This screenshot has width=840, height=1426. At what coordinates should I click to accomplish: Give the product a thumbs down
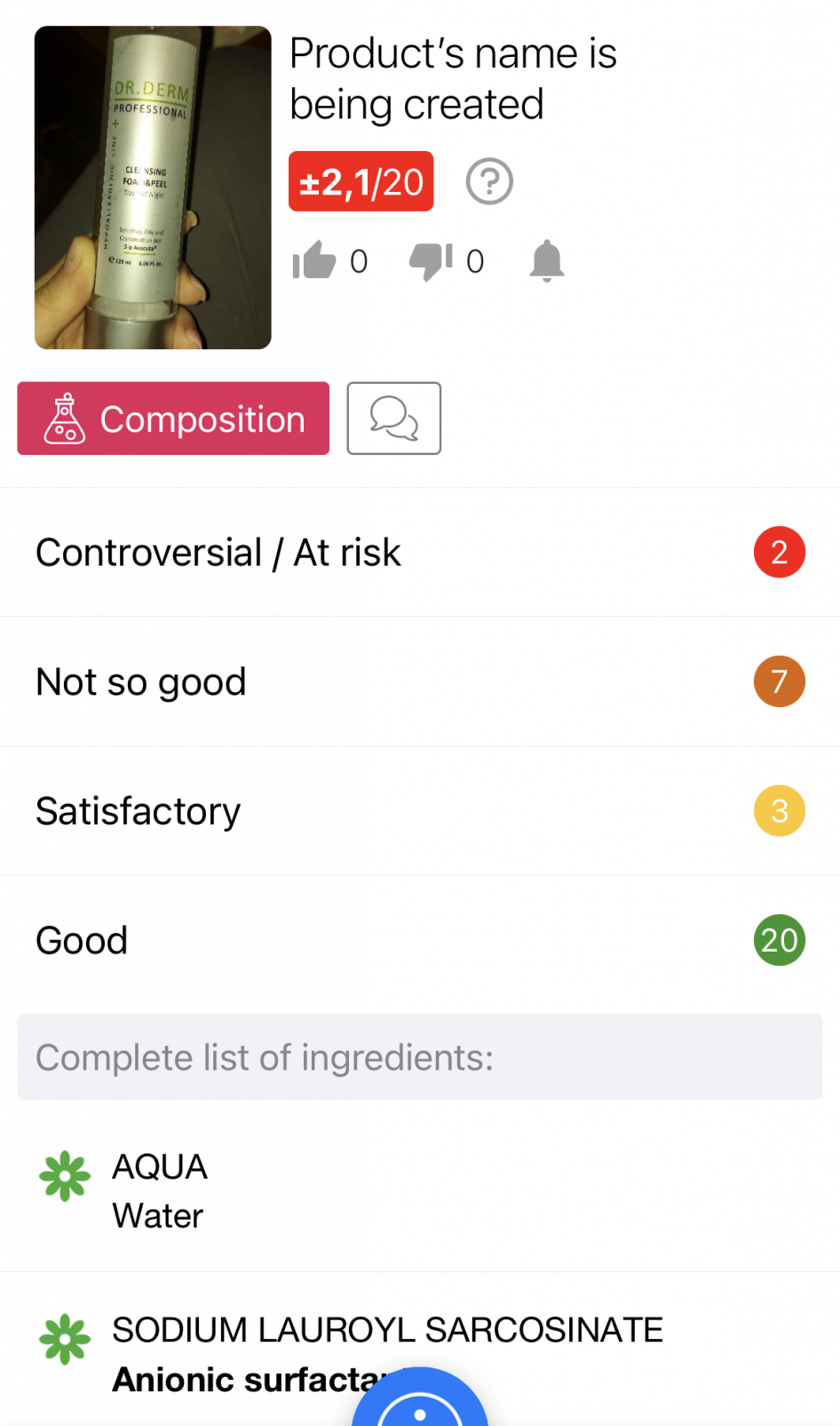click(x=431, y=261)
